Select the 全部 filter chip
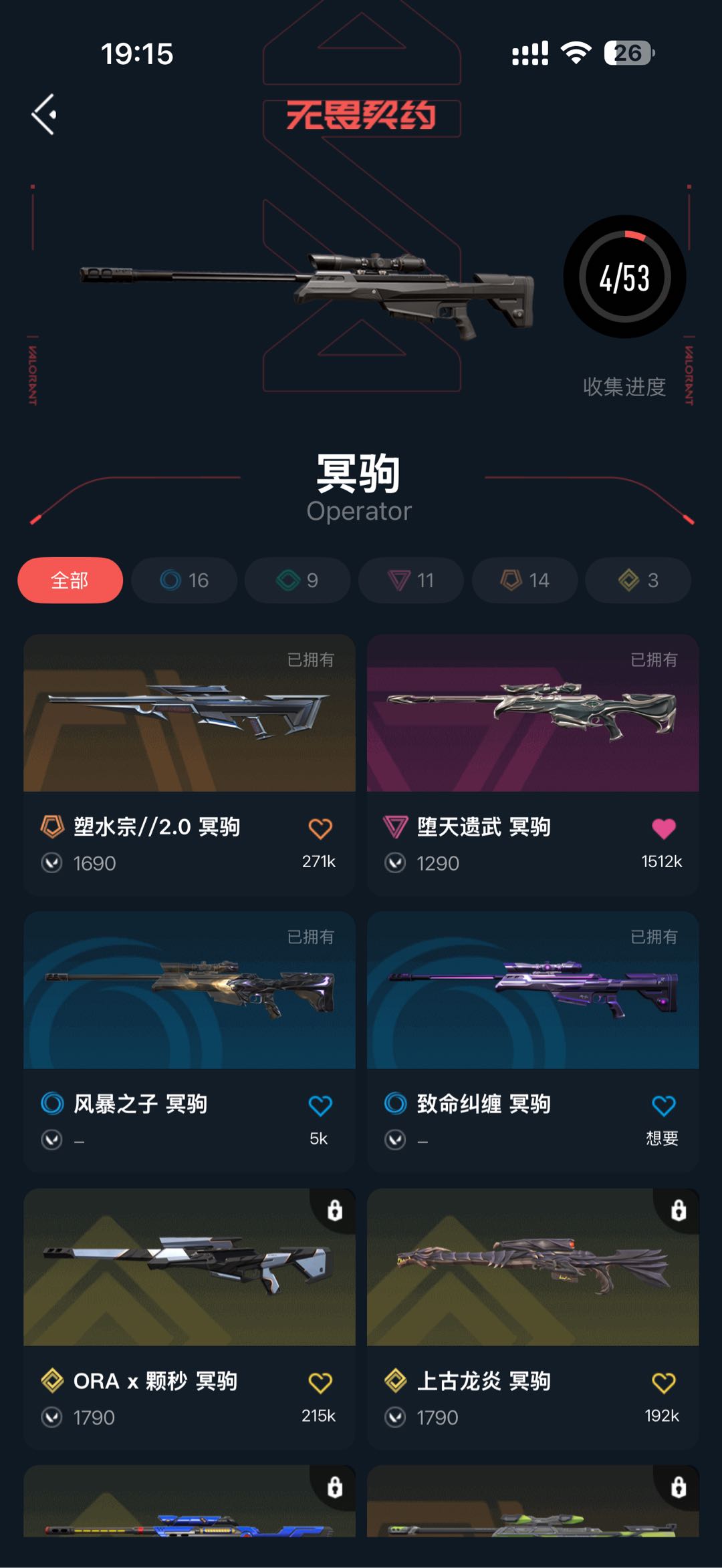The image size is (722, 1568). click(70, 580)
